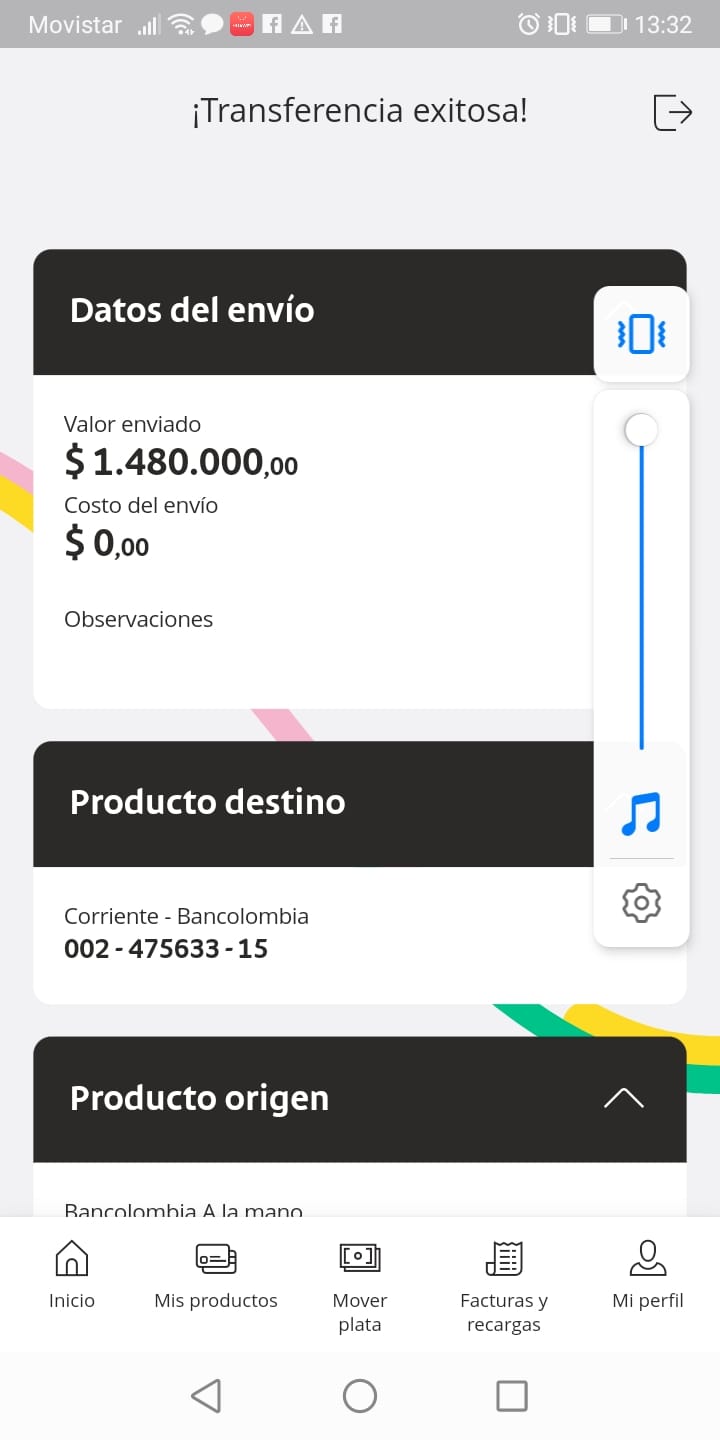Tap the music note media volume icon
Viewport: 720px width, 1440px height.
click(641, 814)
